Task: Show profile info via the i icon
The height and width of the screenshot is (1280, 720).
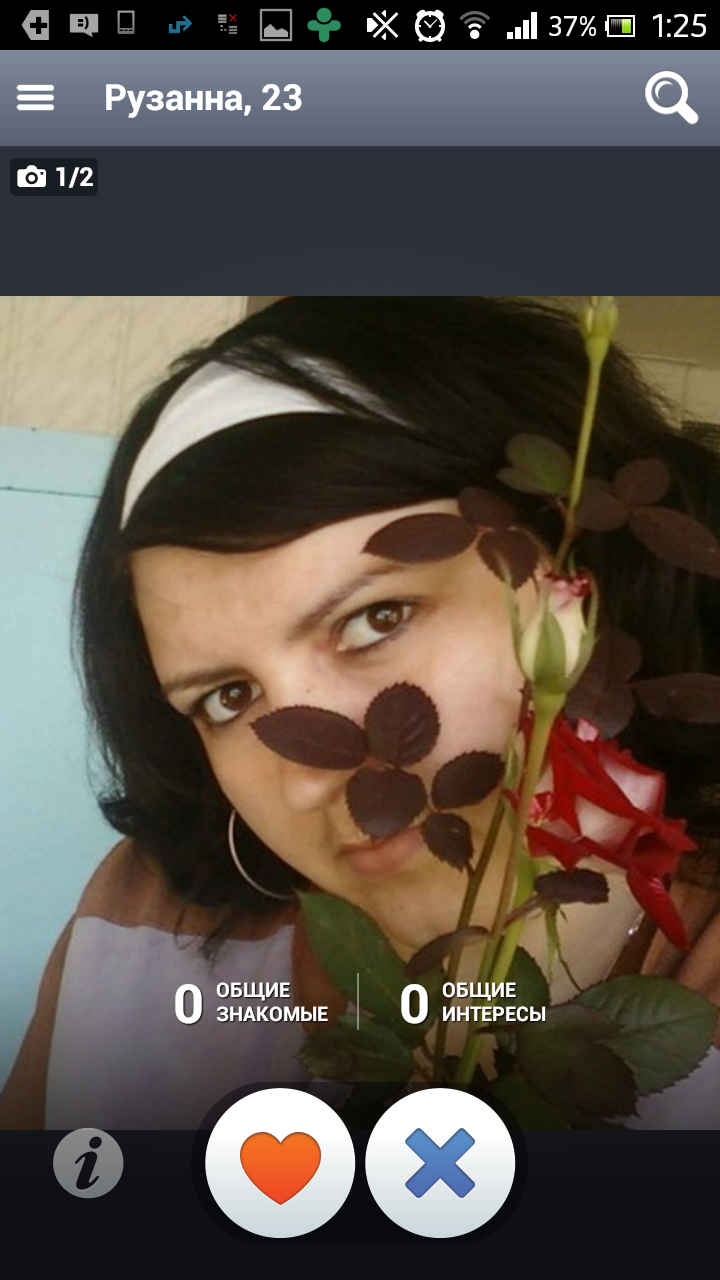Action: click(x=88, y=1163)
